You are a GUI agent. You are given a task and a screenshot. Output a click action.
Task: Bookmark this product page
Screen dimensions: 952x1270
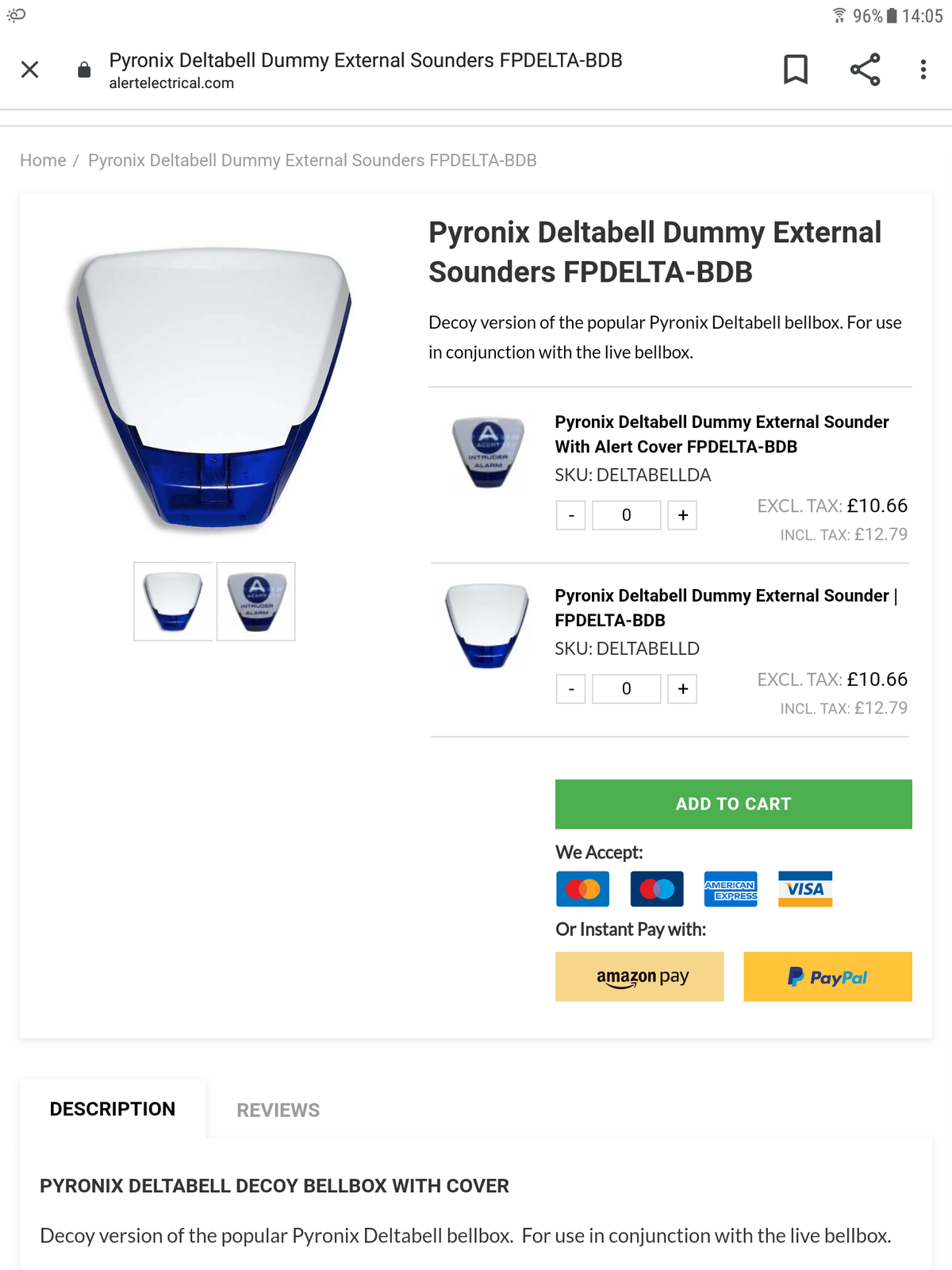coord(795,70)
